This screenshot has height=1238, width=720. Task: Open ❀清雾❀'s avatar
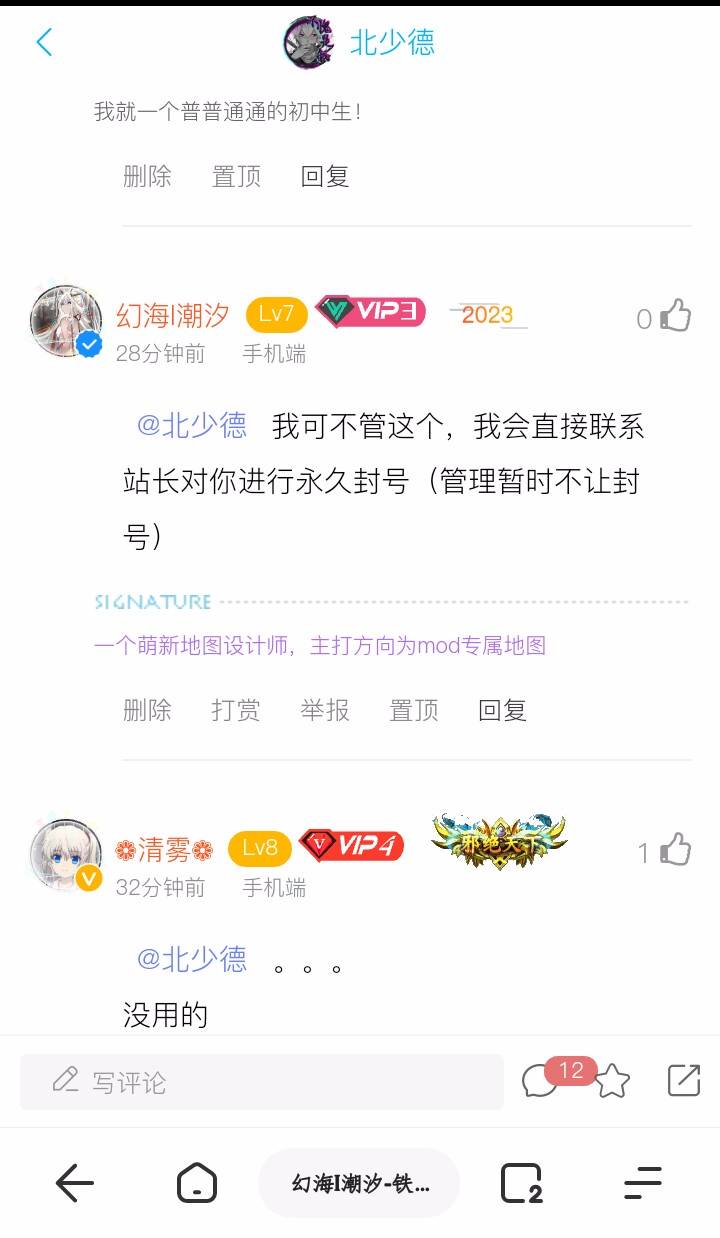[x=66, y=855]
